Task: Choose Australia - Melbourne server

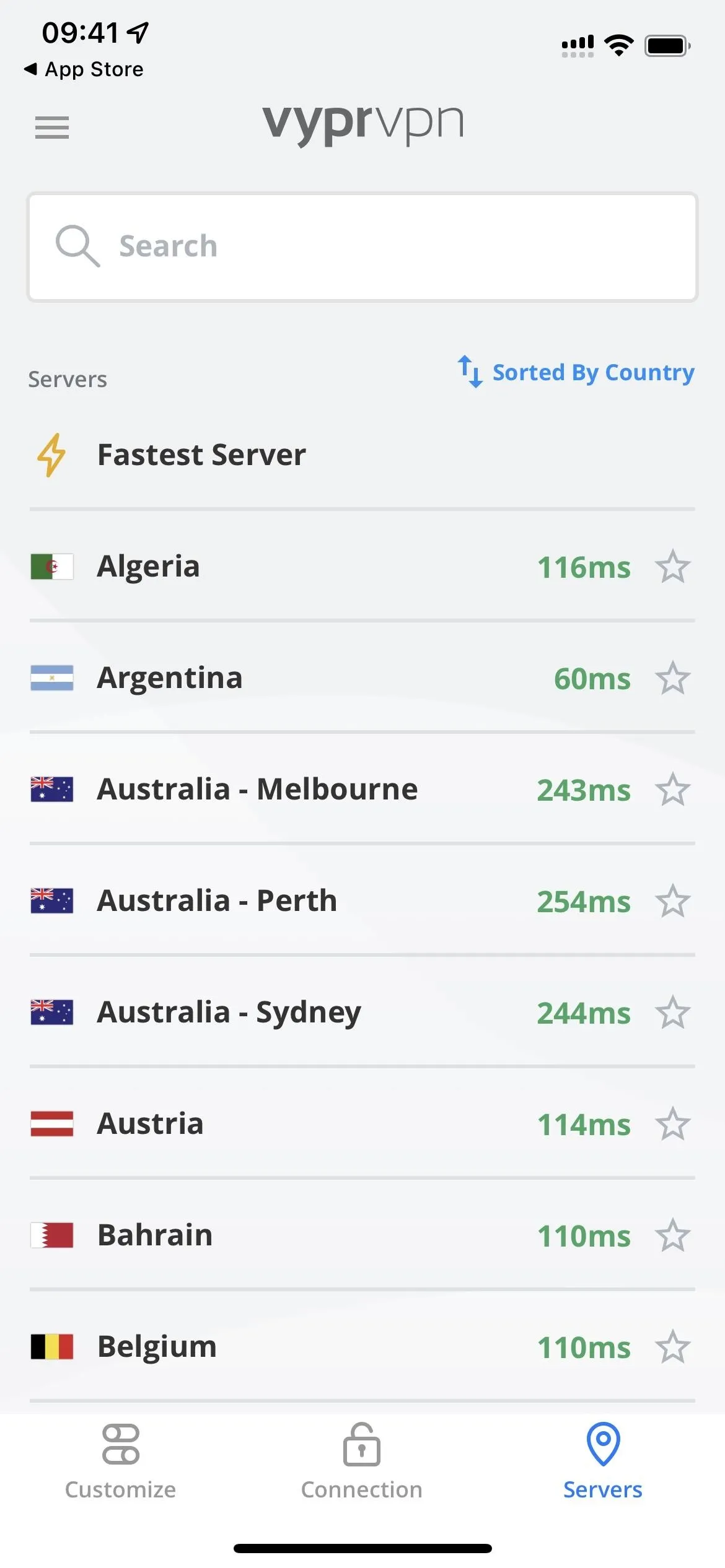Action: coord(362,790)
